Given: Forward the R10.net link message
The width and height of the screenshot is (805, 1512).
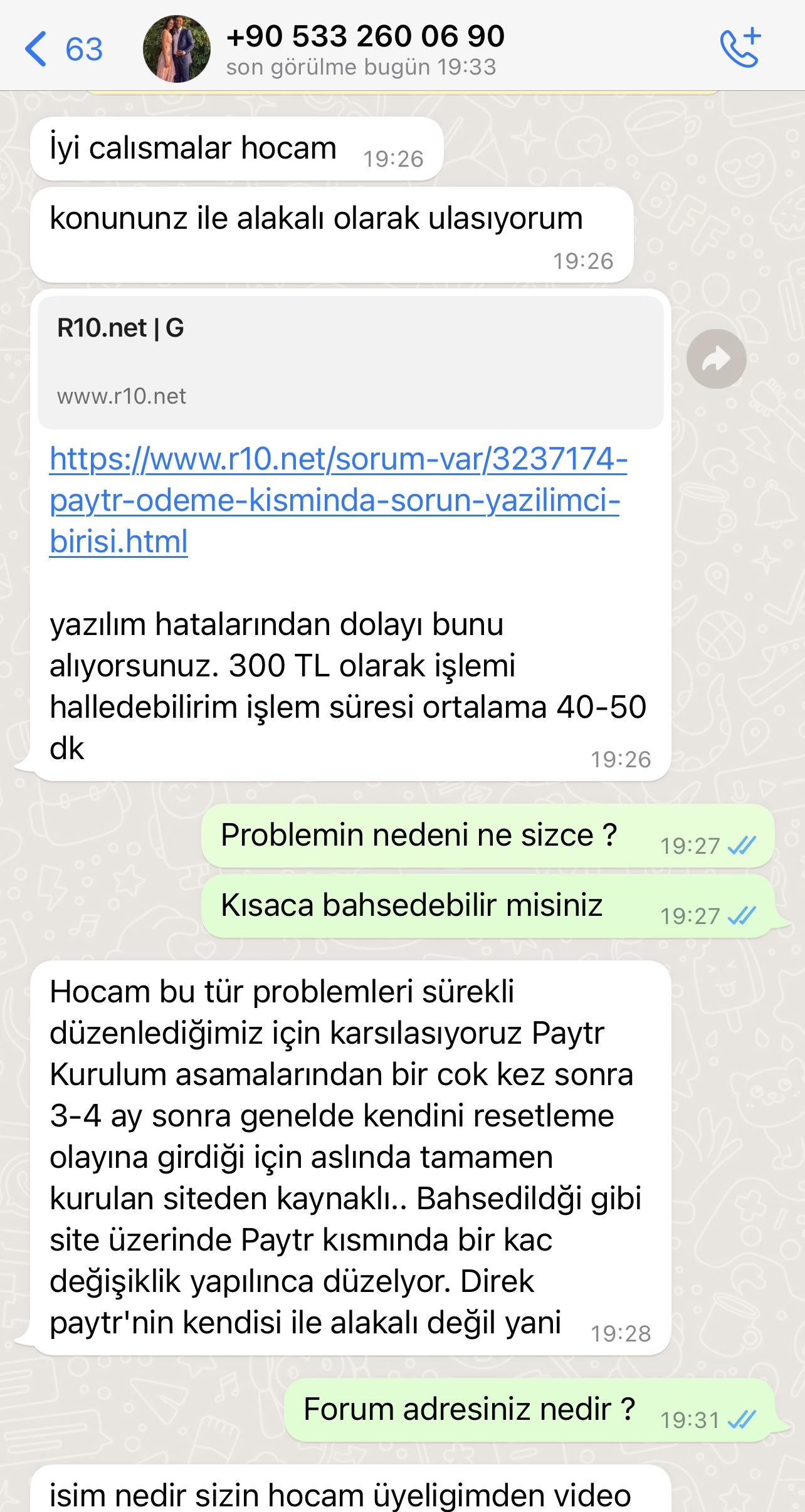Looking at the screenshot, I should point(716,359).
